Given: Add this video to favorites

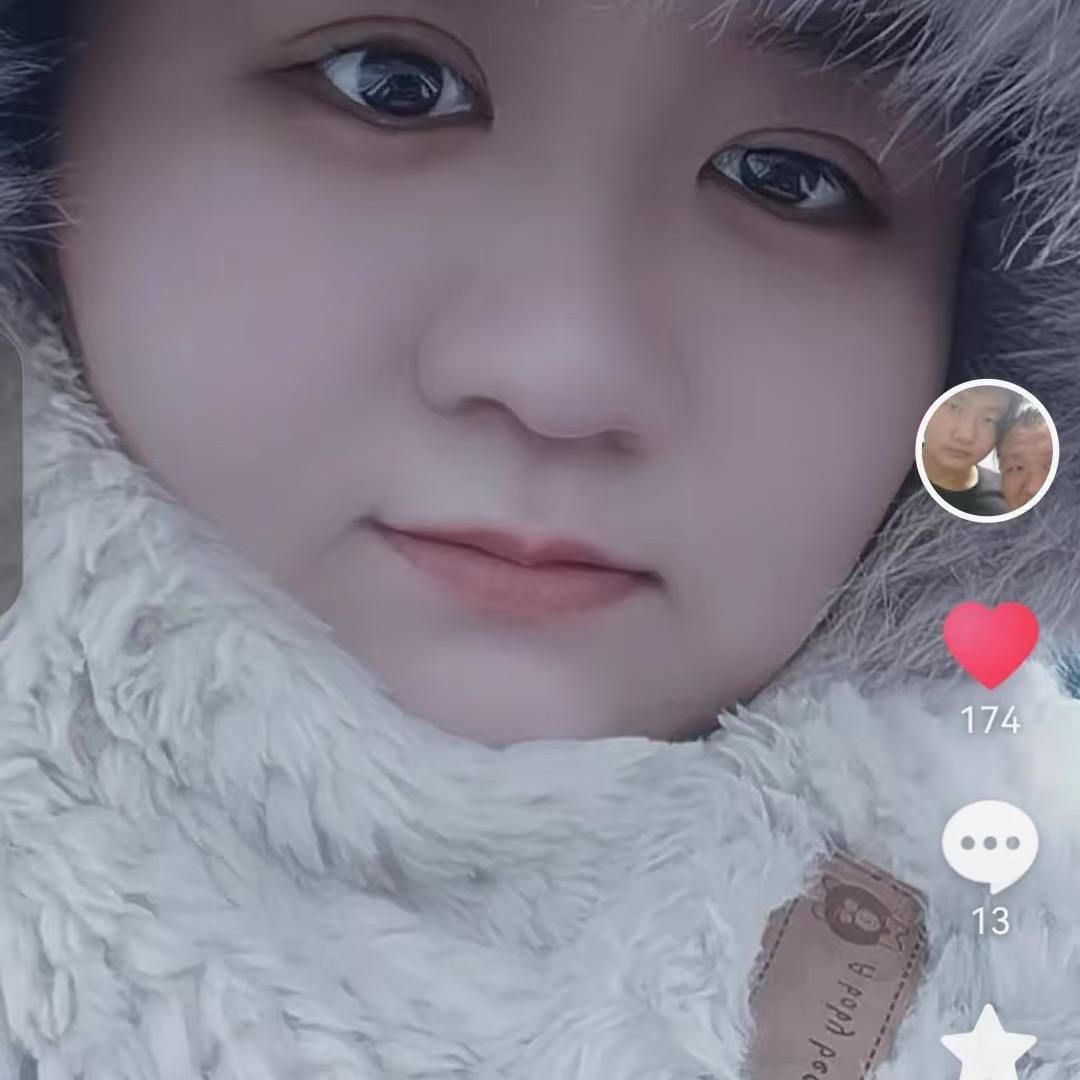Looking at the screenshot, I should click(x=988, y=1047).
